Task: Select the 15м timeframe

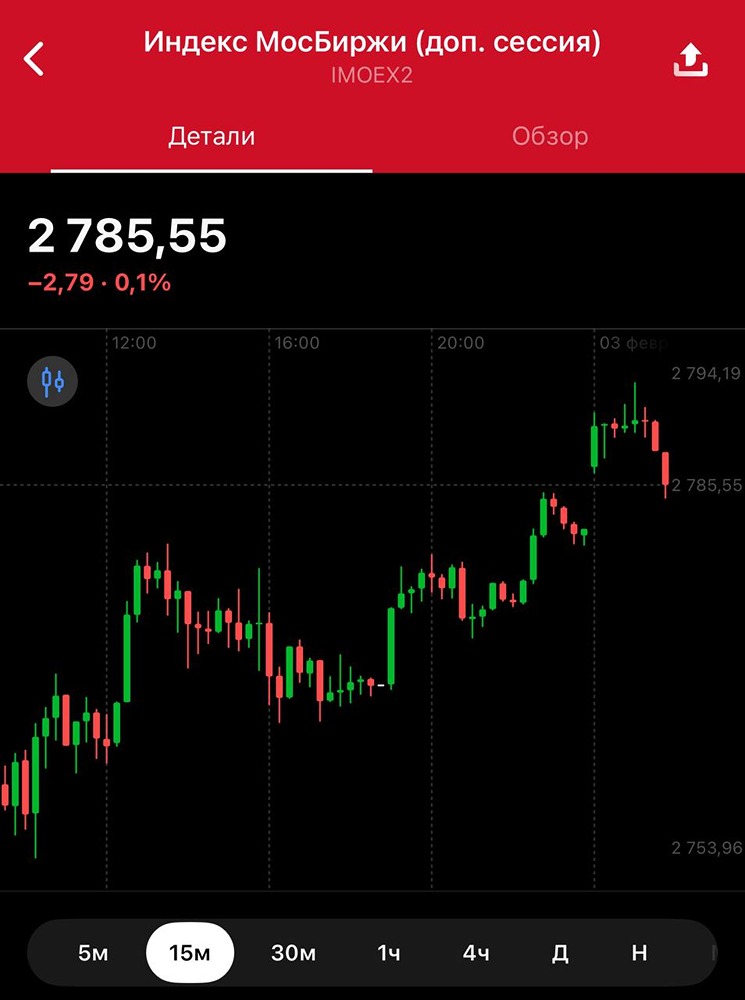Action: (x=190, y=953)
